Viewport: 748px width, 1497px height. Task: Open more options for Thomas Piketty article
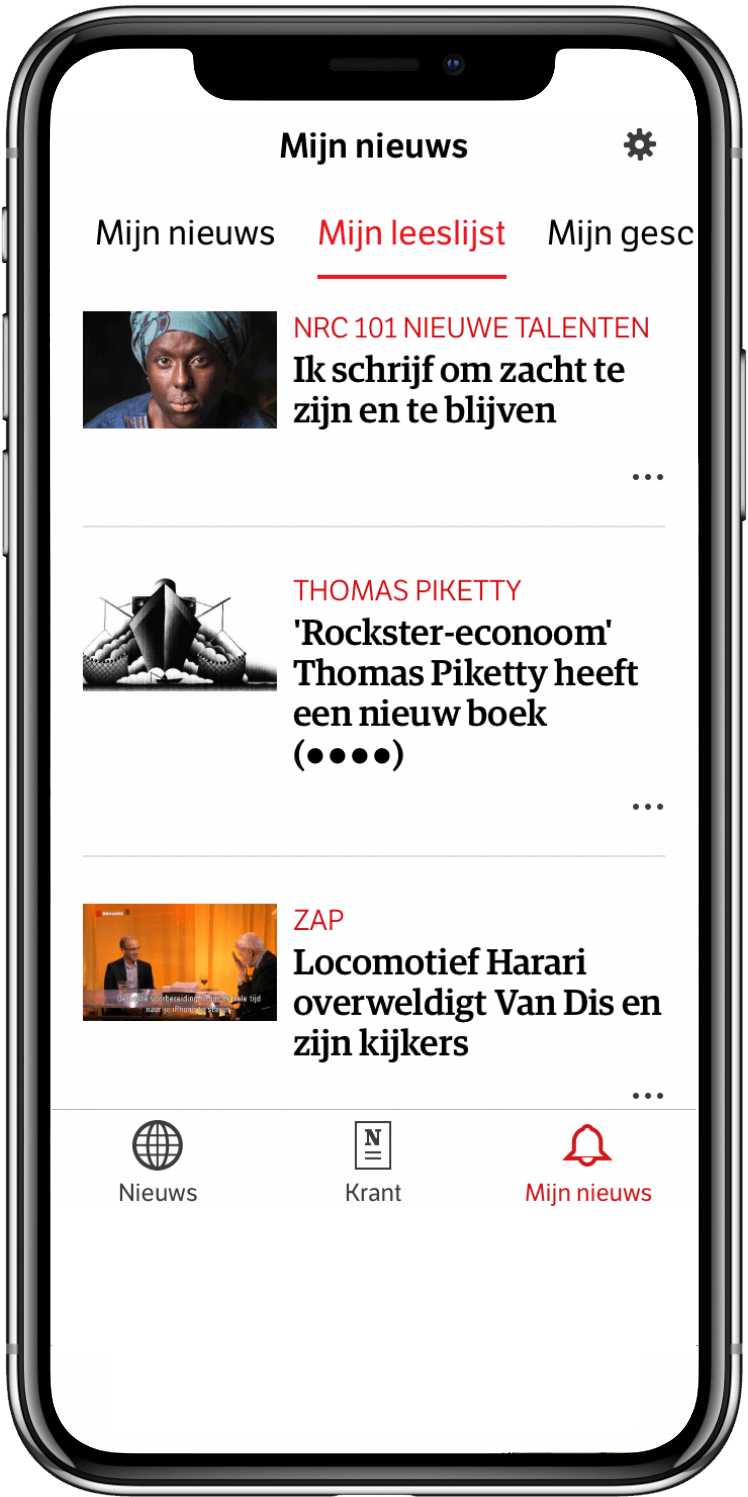(x=647, y=807)
